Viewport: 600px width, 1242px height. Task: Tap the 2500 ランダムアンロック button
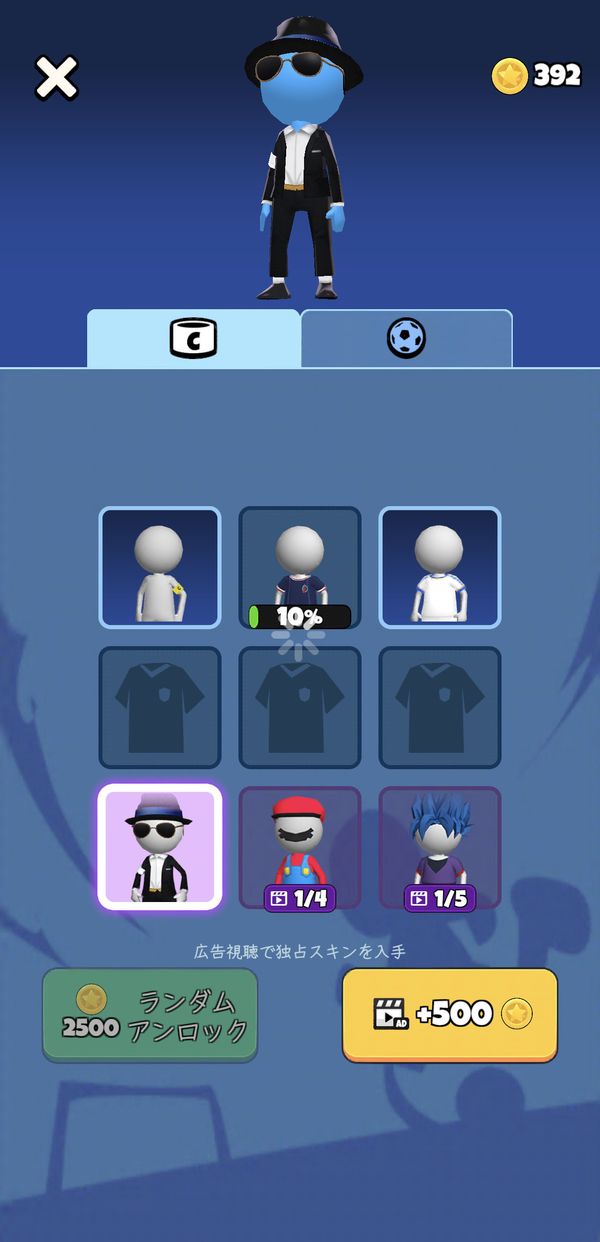coord(150,1014)
